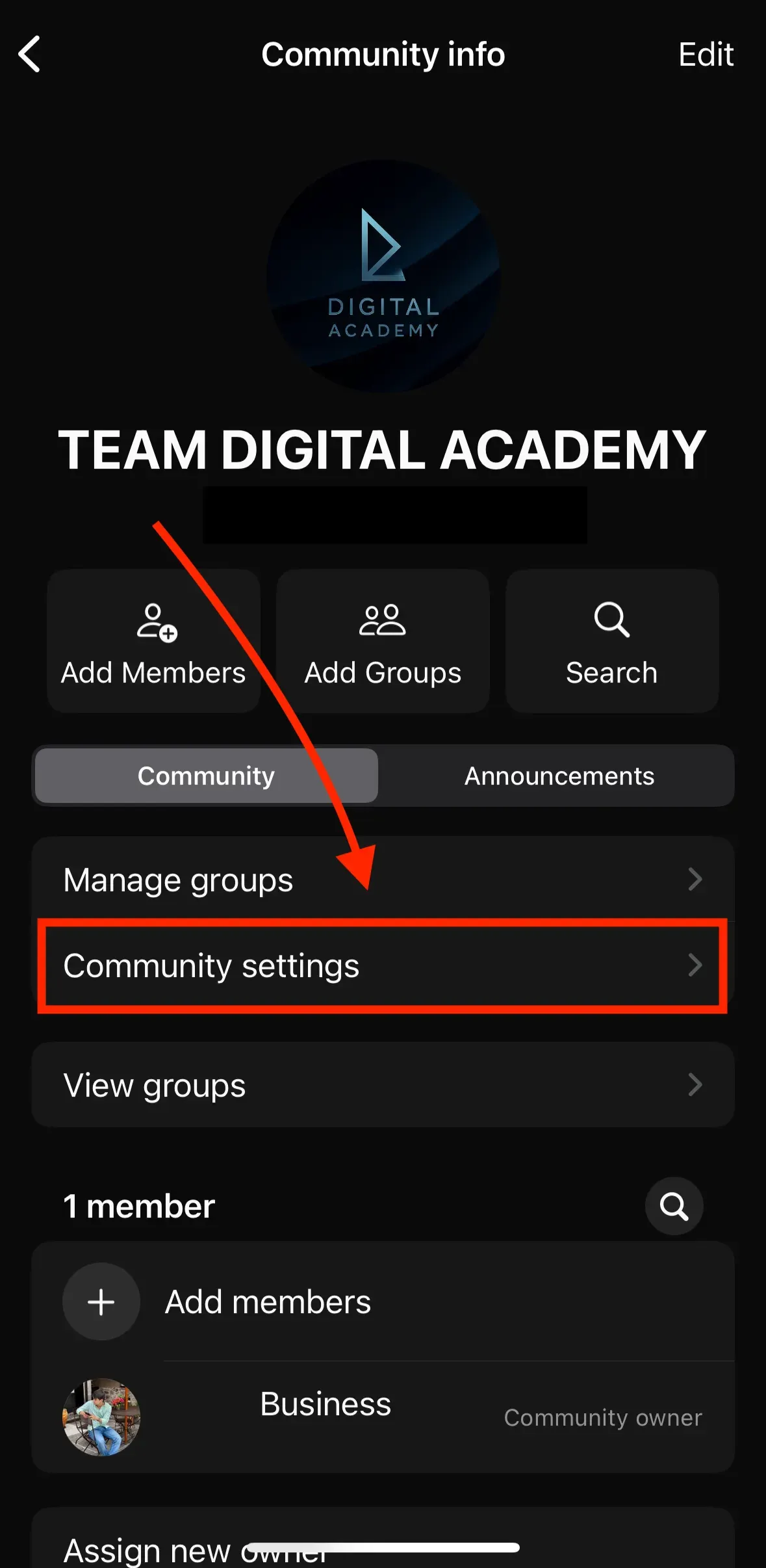Open View groups
Viewport: 766px width, 1568px height.
pos(383,1085)
